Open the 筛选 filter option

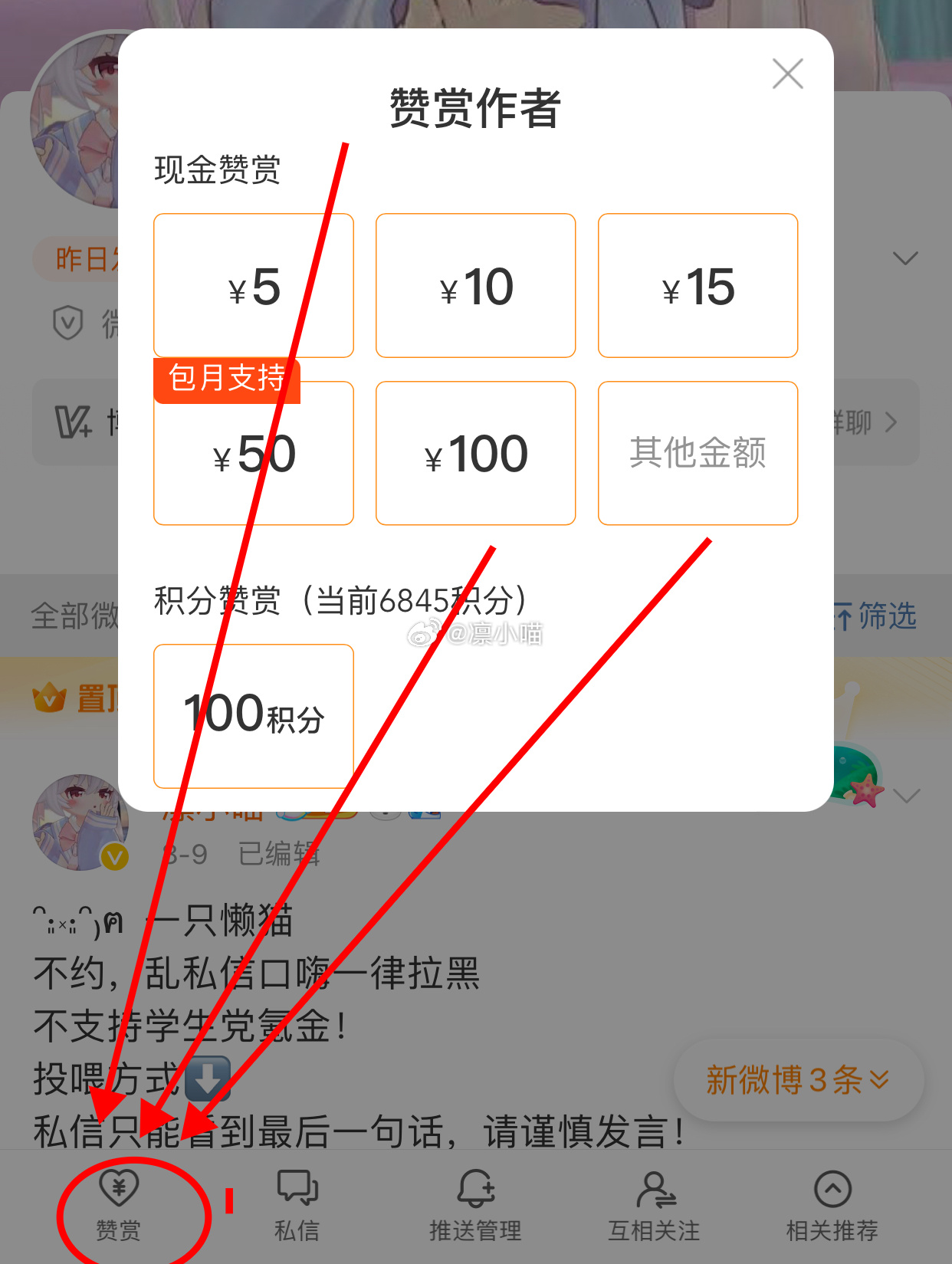click(x=876, y=616)
